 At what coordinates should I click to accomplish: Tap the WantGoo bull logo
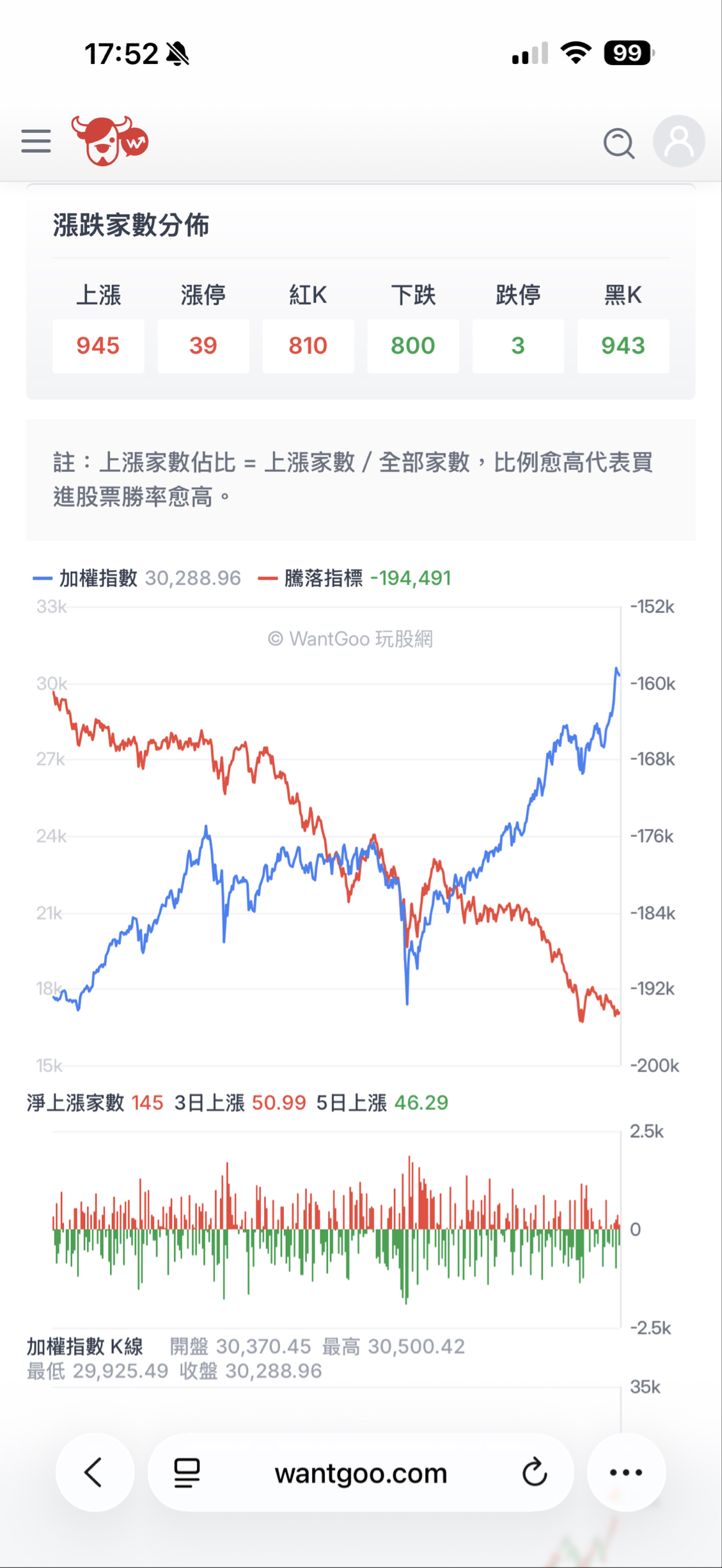tap(109, 141)
